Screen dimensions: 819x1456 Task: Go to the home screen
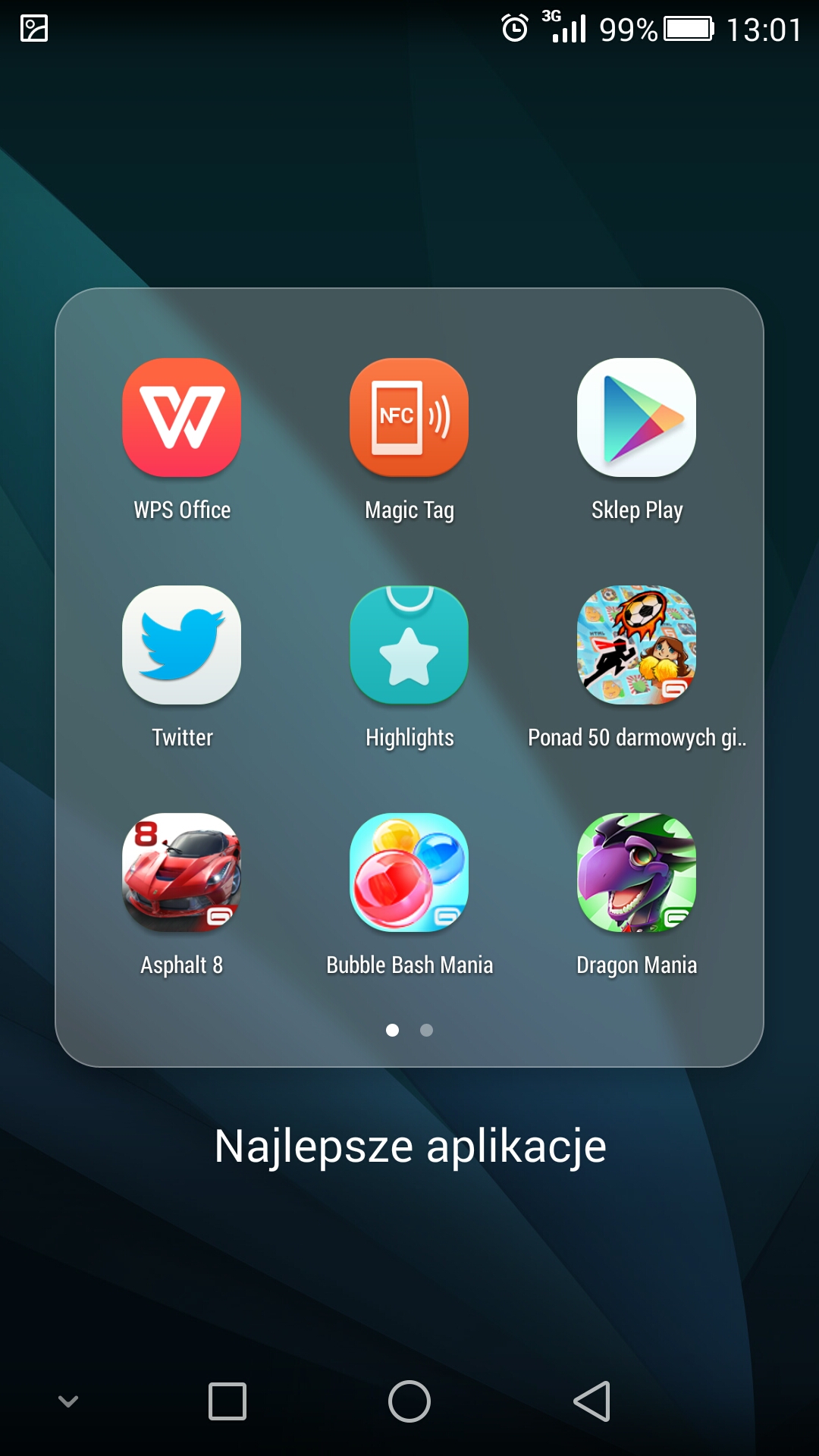click(409, 1401)
